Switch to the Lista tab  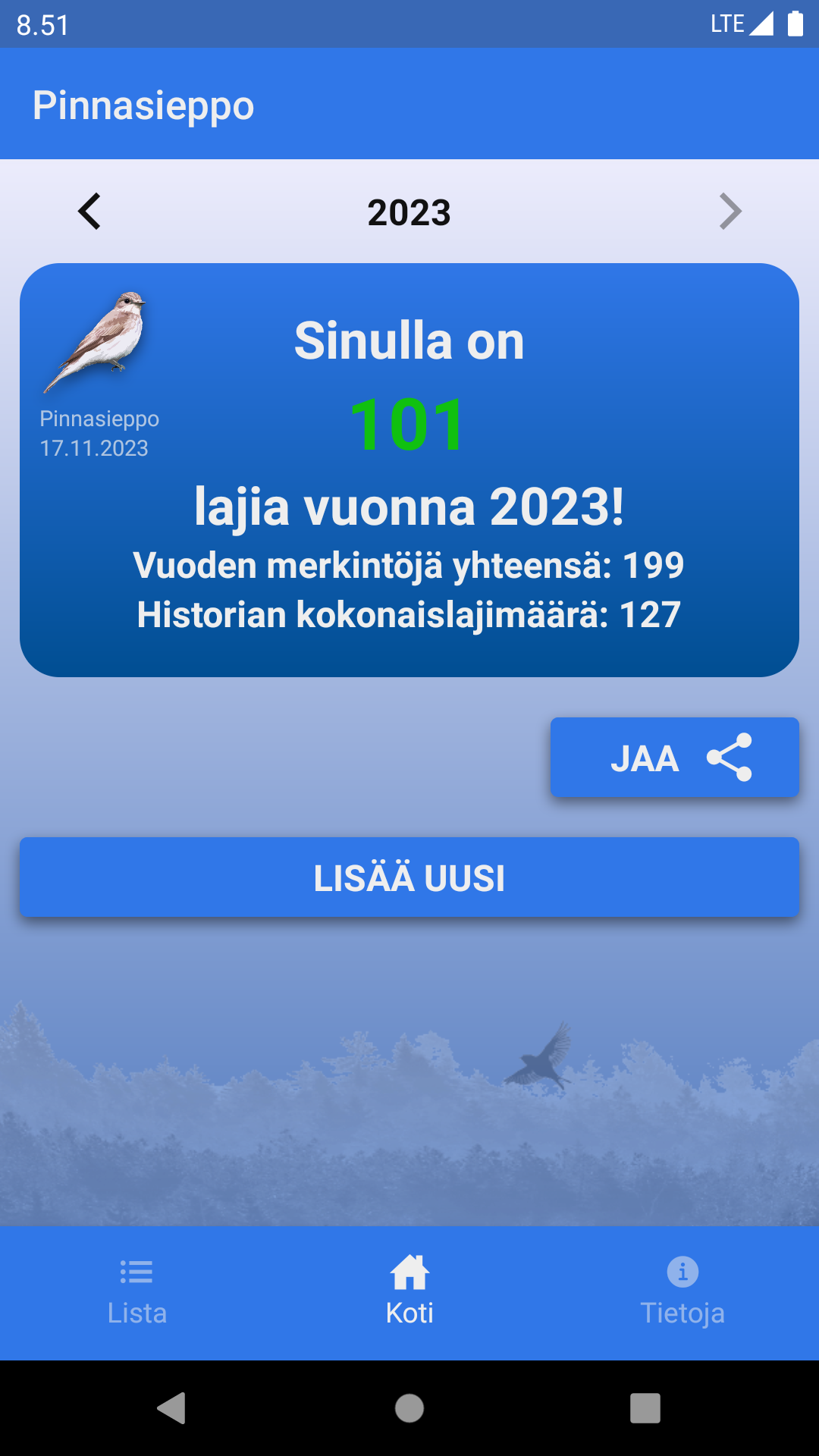click(x=136, y=1289)
